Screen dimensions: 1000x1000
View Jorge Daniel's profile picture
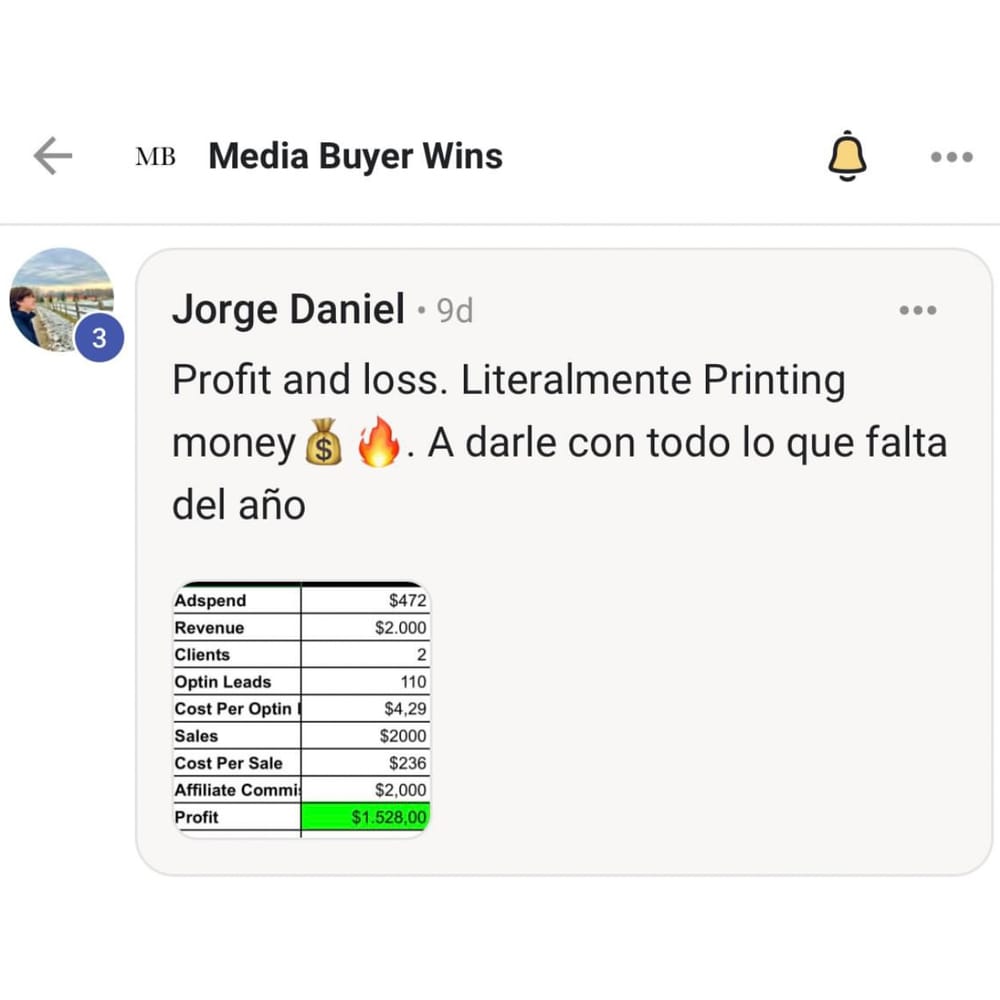61,298
